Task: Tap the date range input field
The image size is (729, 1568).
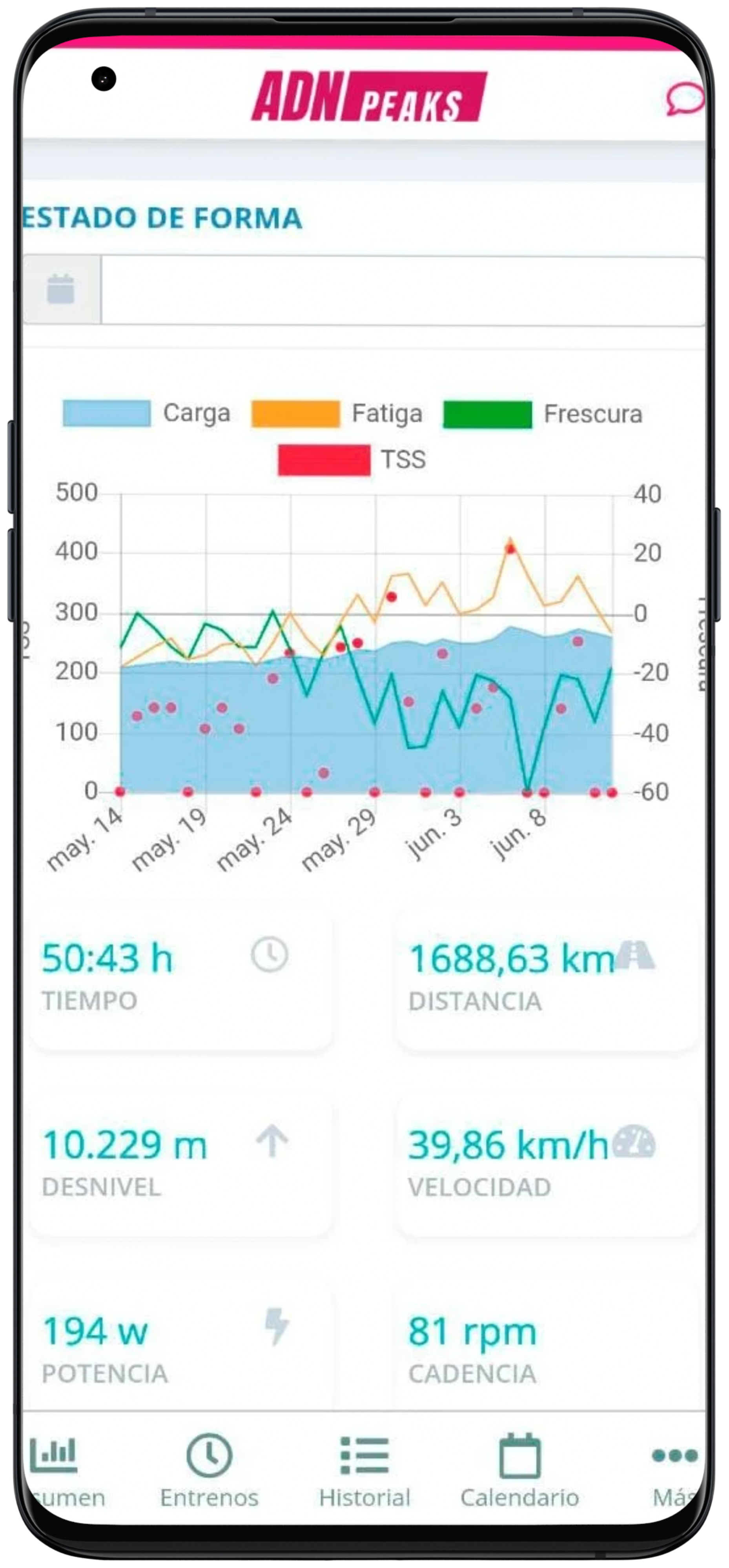Action: coord(402,290)
